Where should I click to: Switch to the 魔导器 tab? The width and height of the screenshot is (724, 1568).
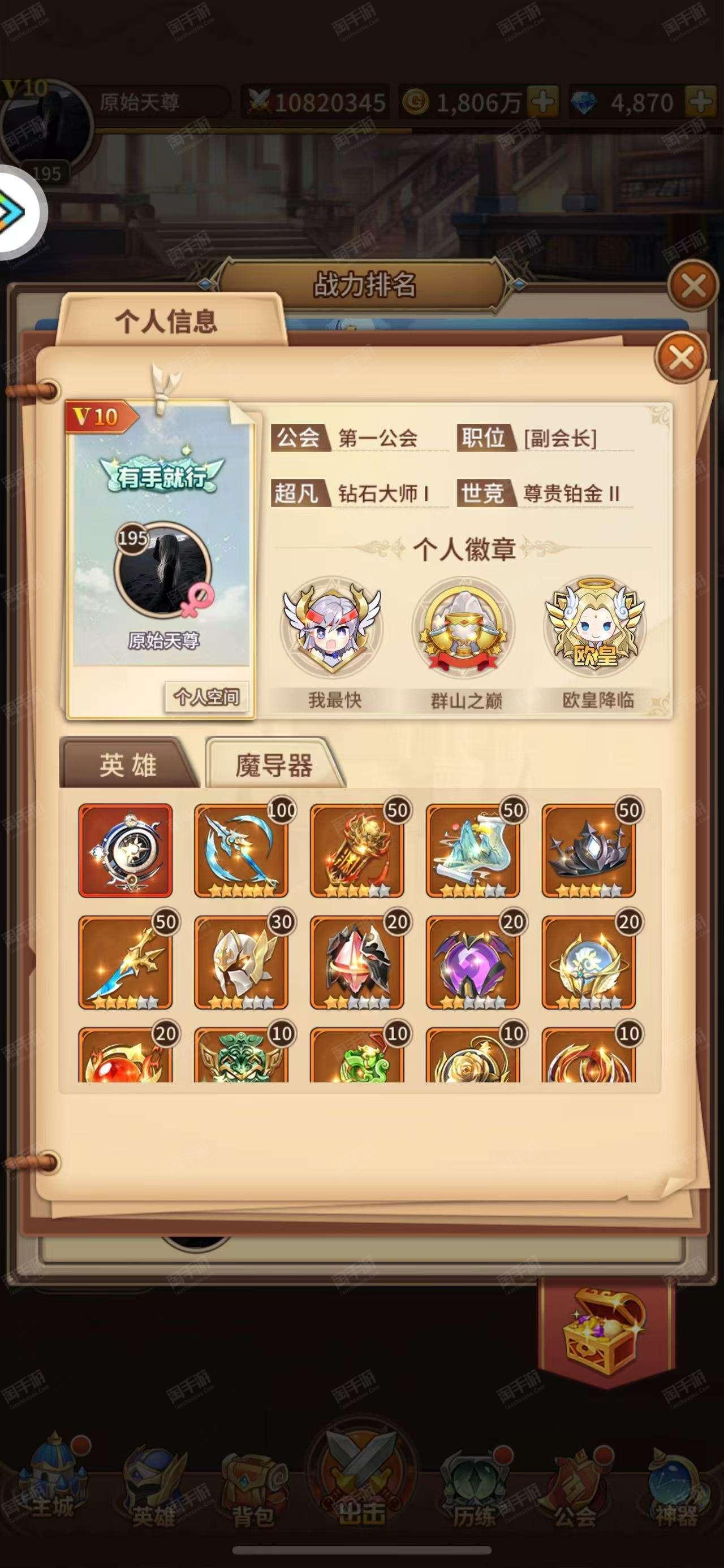click(274, 765)
